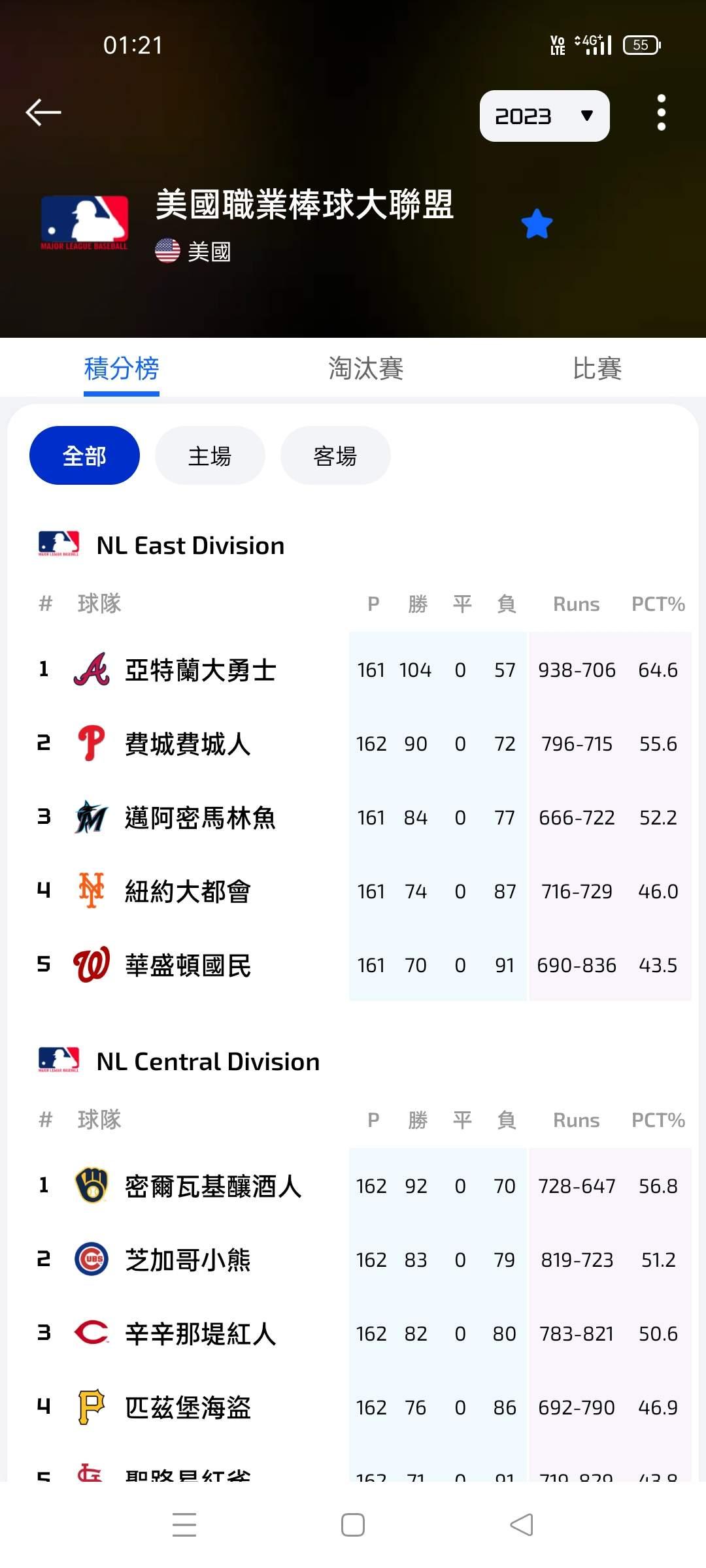The height and width of the screenshot is (1568, 706).
Task: Tap the system home button
Action: pyautogui.click(x=353, y=1525)
